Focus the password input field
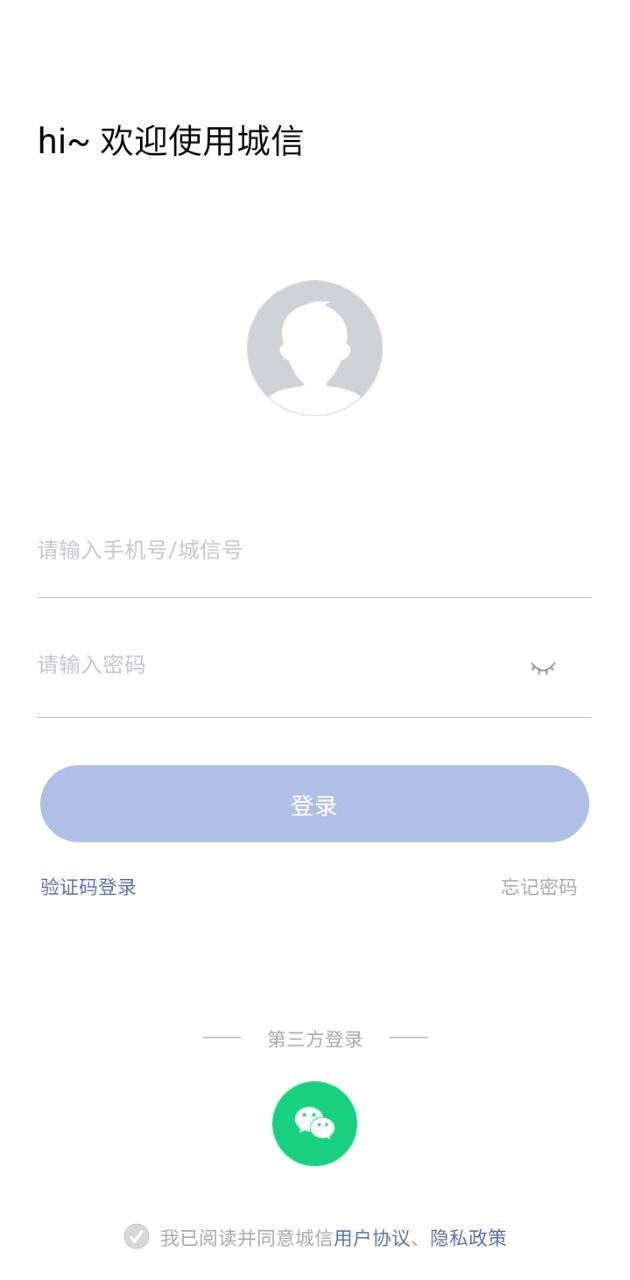Screen dimensions: 630x1280 (x=270, y=666)
